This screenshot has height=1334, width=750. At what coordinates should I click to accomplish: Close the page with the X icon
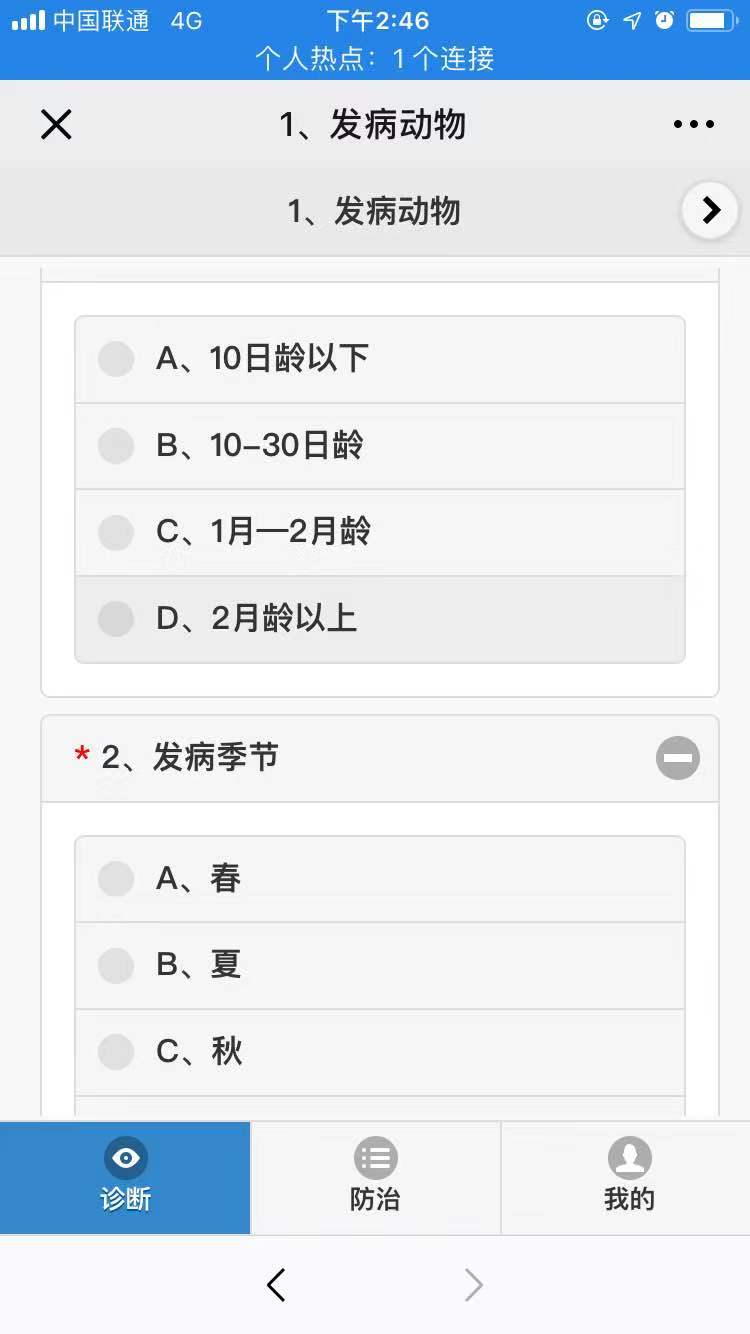[56, 125]
